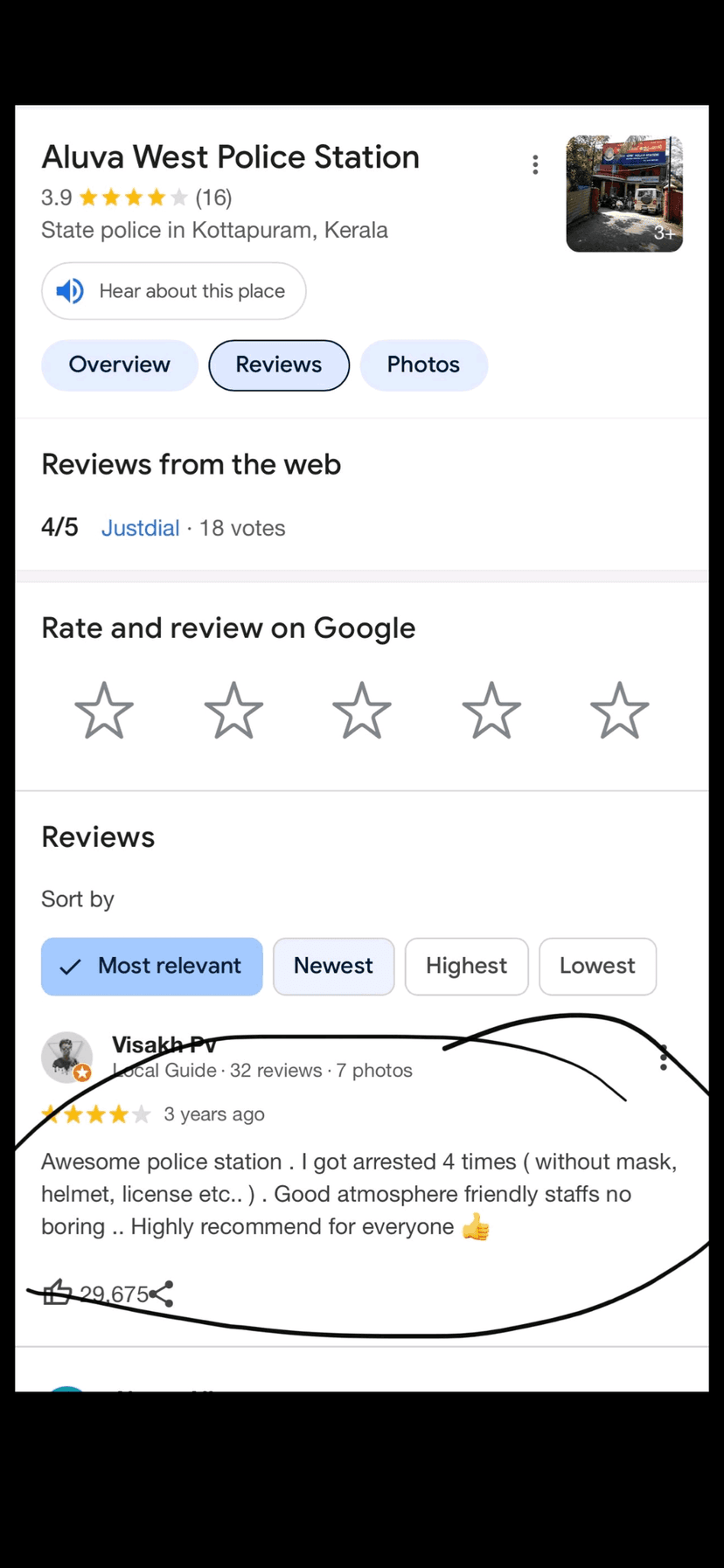Sort reviews by Highest rating
724x1568 pixels.
pos(466,966)
